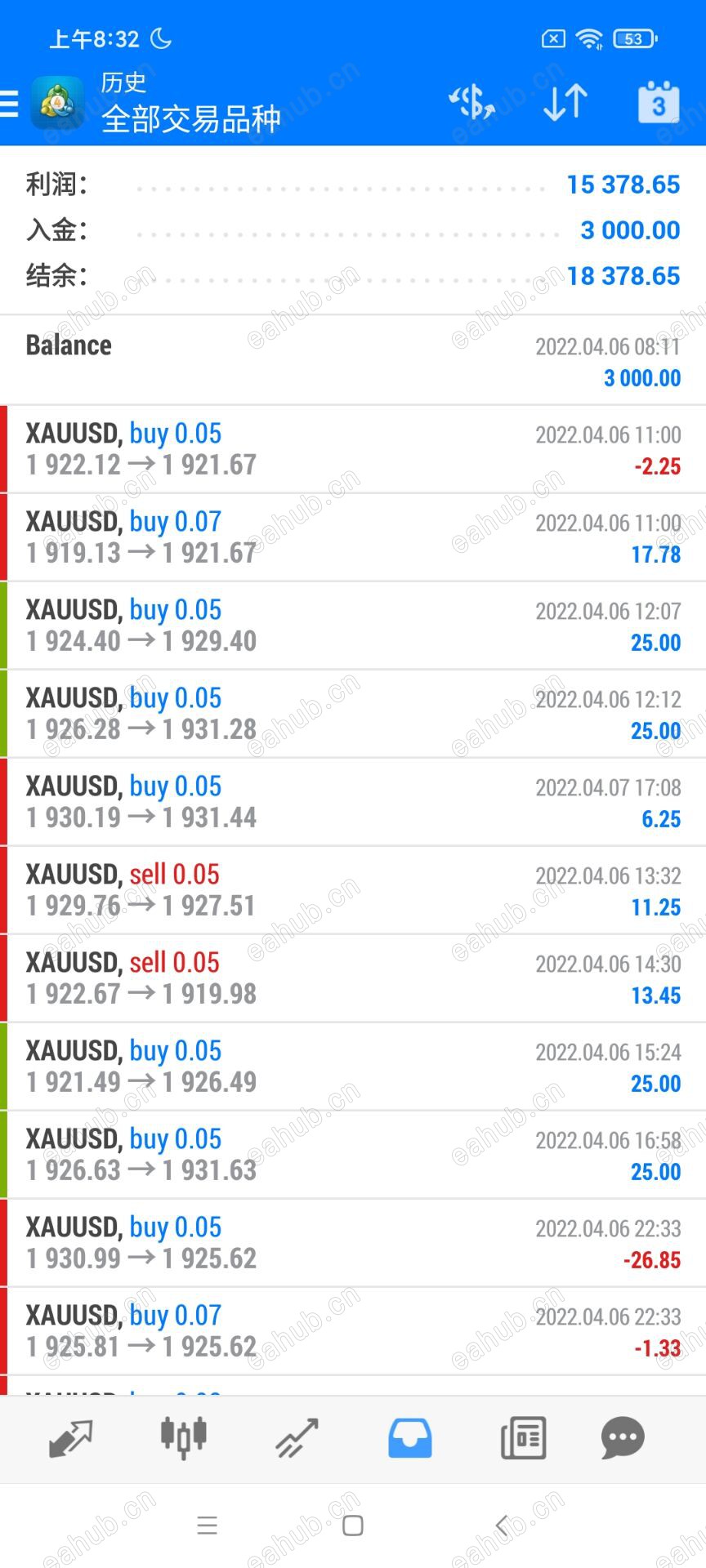Viewport: 706px width, 1568px height.
Task: Expand the trade closed 2022.04.07 17:08
Action: 353,802
